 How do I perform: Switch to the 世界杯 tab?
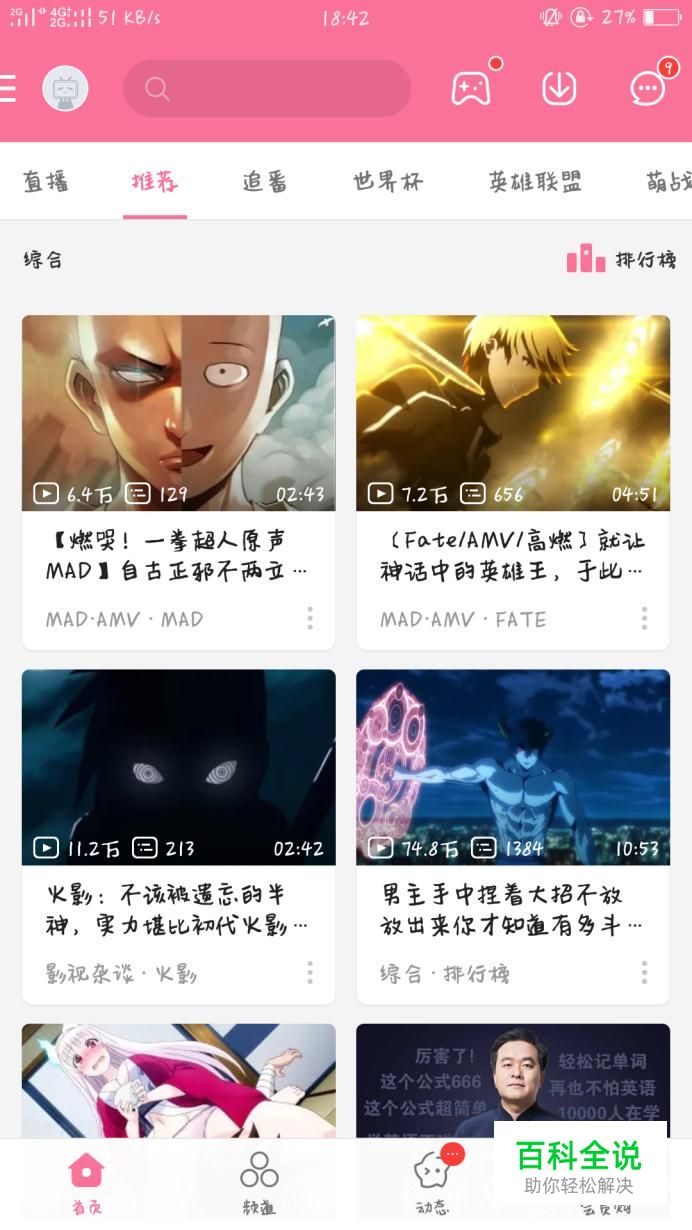click(388, 182)
